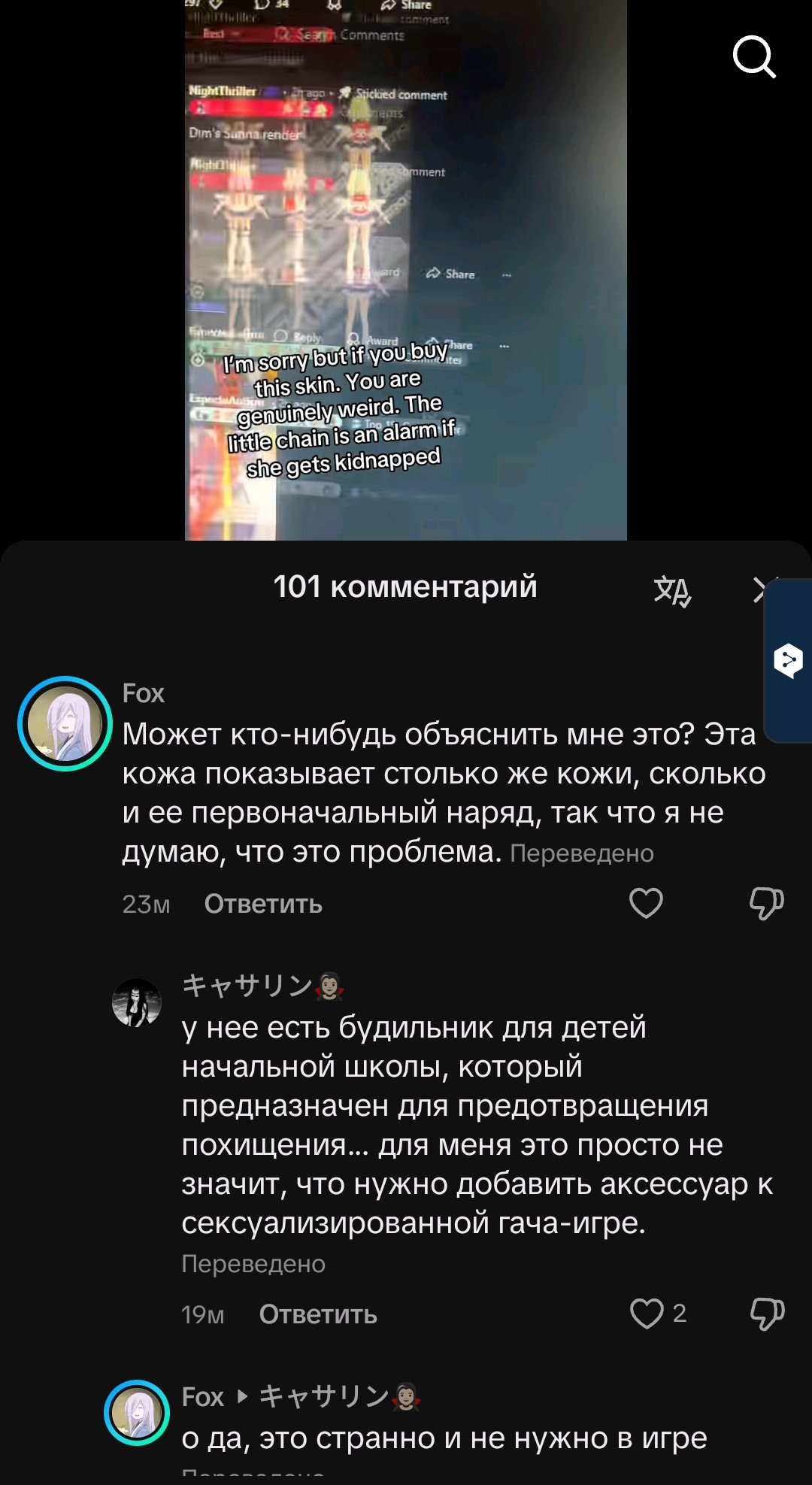Tap the comments translation icon

click(x=672, y=590)
